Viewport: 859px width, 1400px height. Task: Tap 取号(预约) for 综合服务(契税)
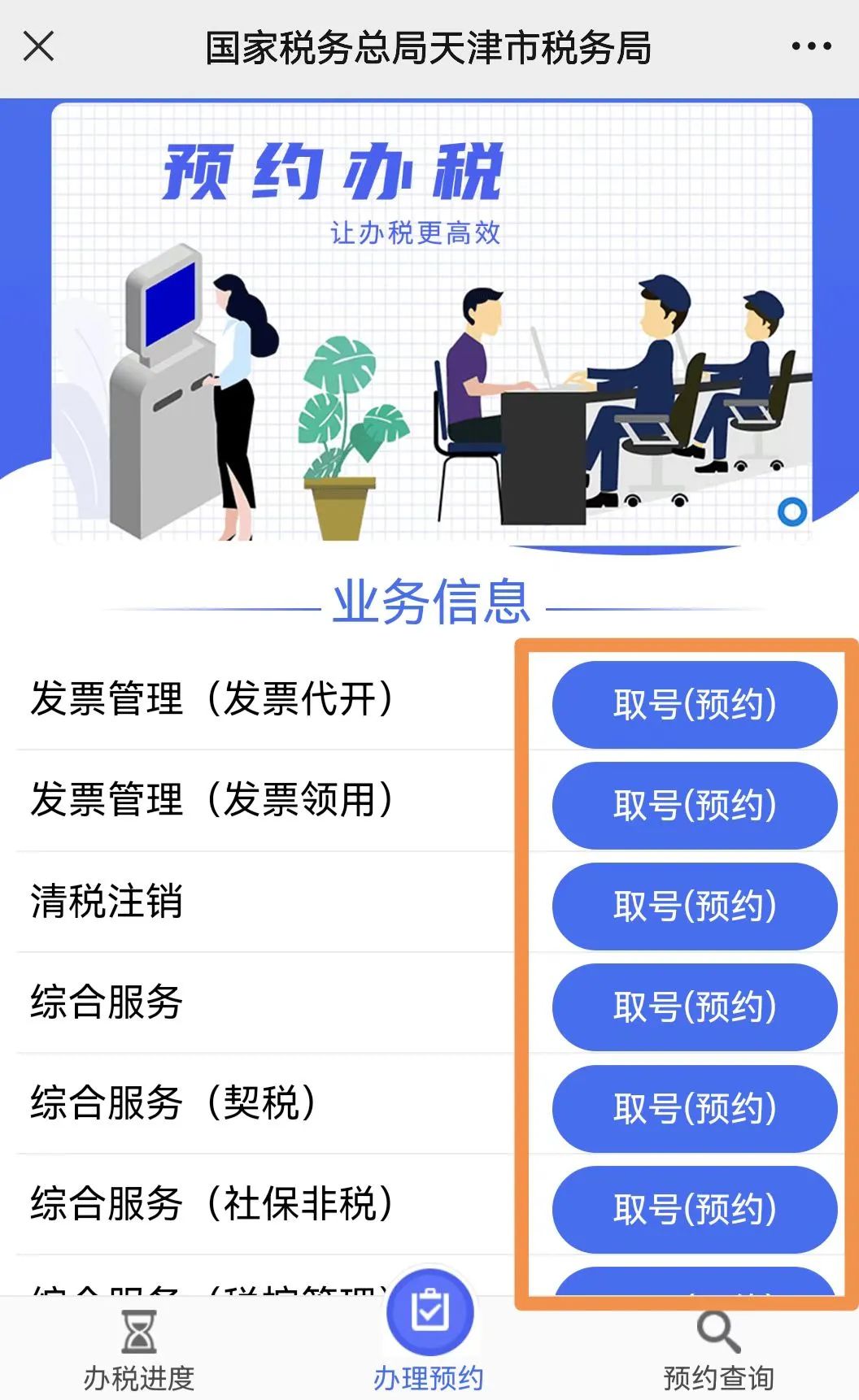pyautogui.click(x=694, y=1108)
